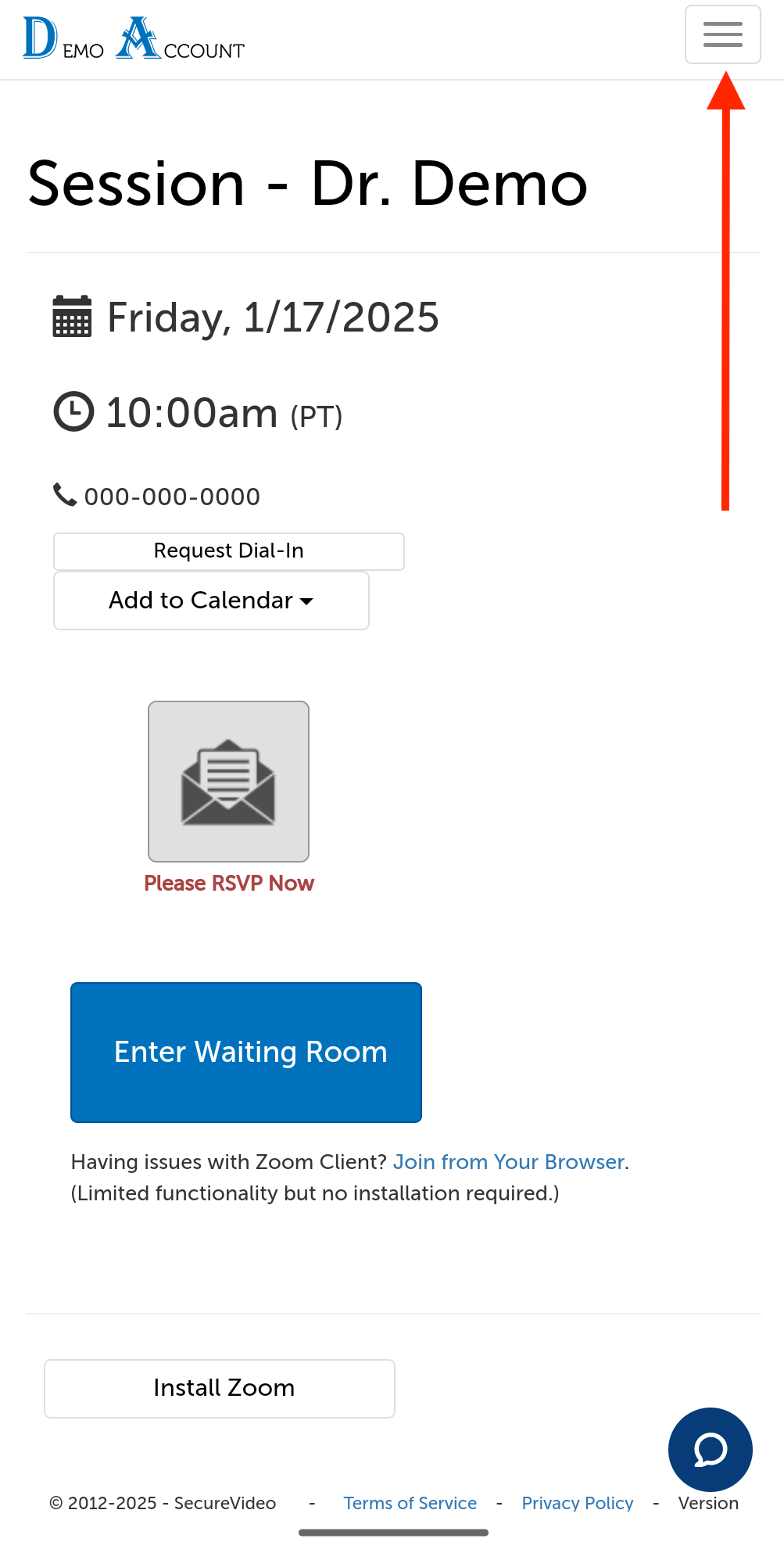
Task: Open the hamburger navigation menu
Action: tap(722, 34)
